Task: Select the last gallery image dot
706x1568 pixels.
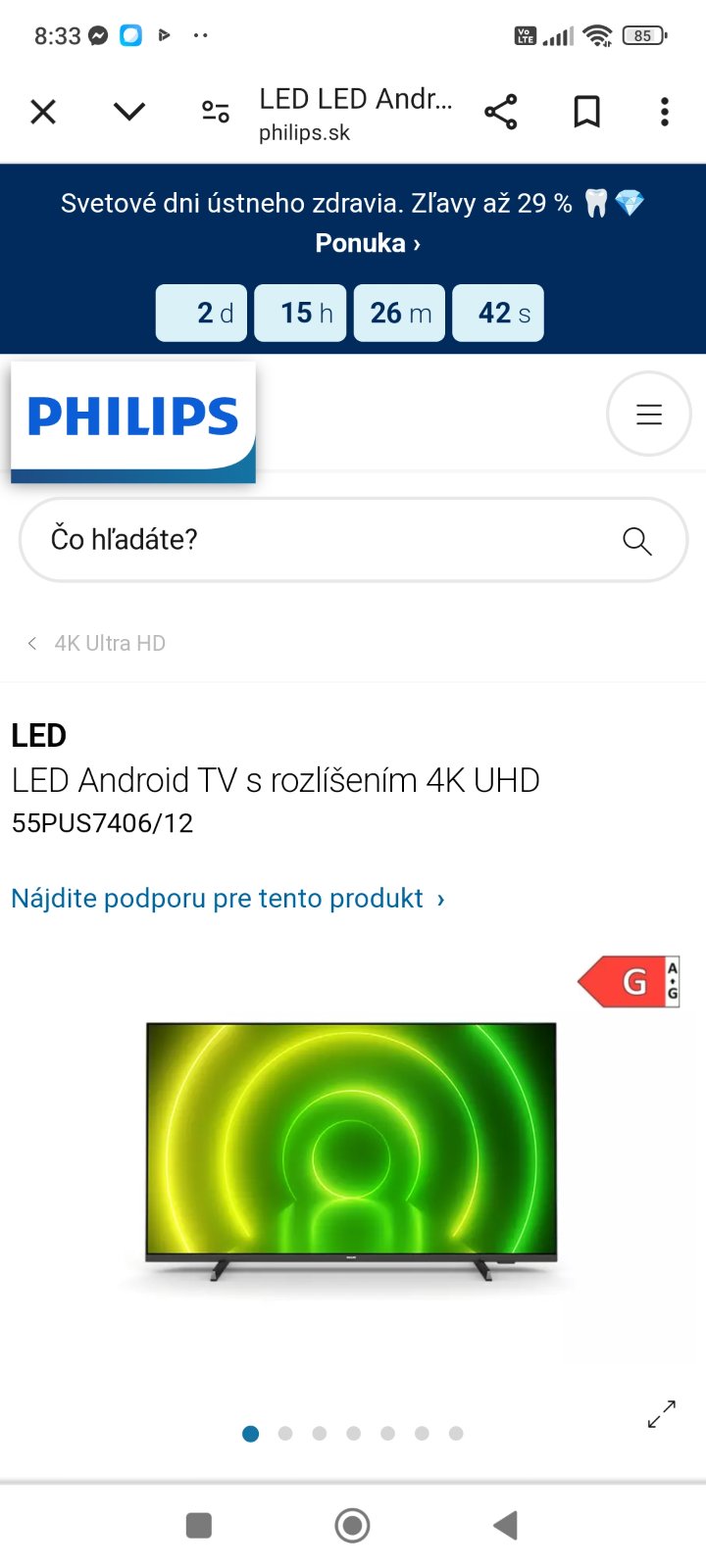Action: pyautogui.click(x=456, y=1434)
